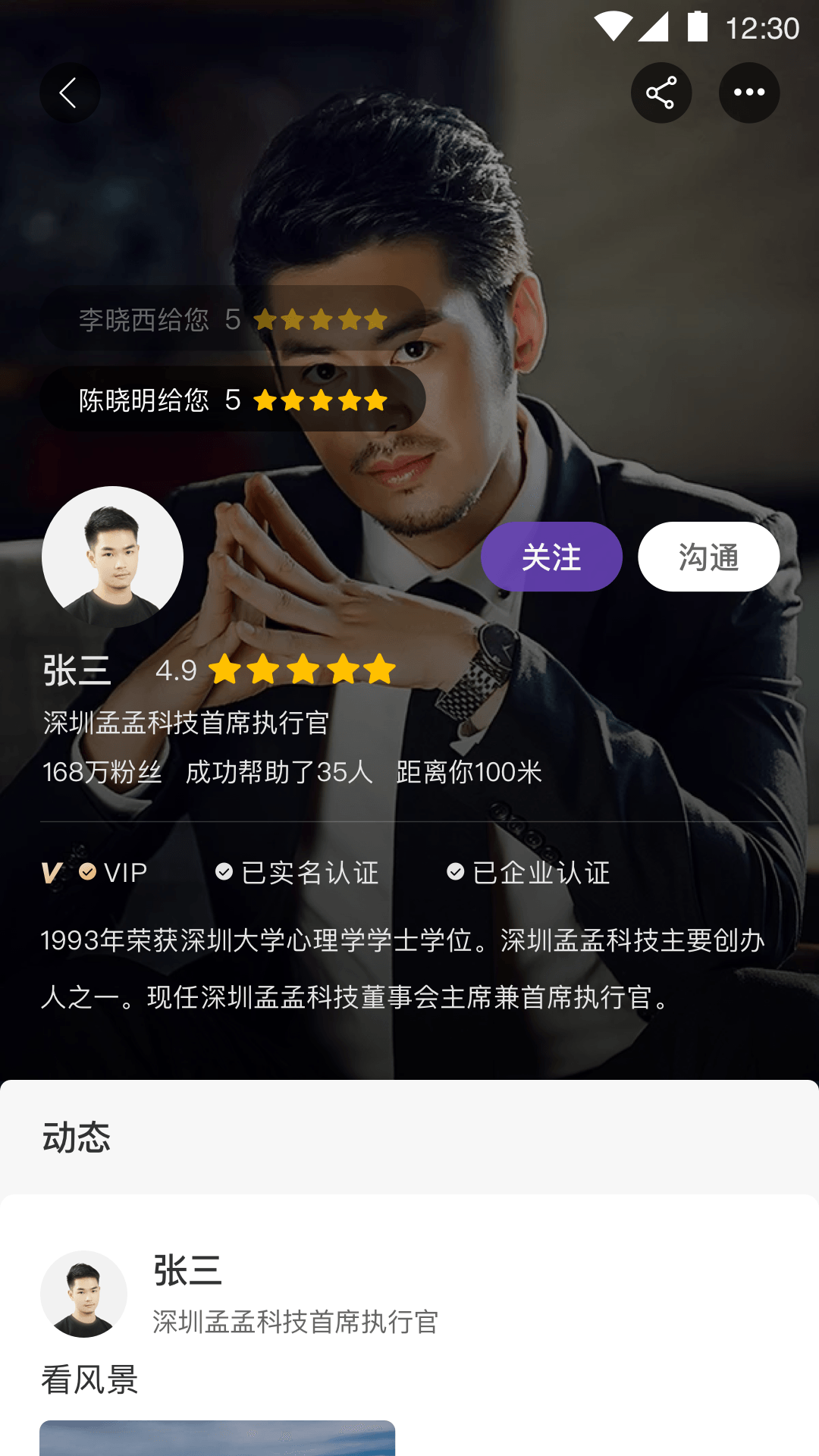
Task: Open the three-dot overflow menu
Action: (749, 93)
